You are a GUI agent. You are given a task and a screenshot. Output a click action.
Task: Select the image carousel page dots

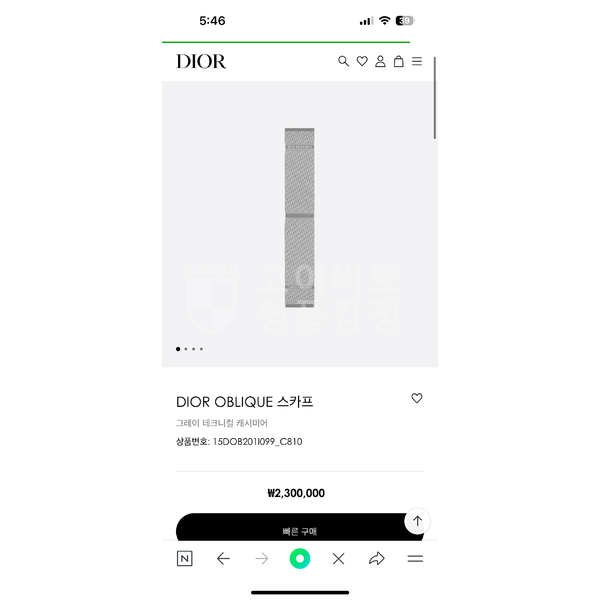pos(189,349)
